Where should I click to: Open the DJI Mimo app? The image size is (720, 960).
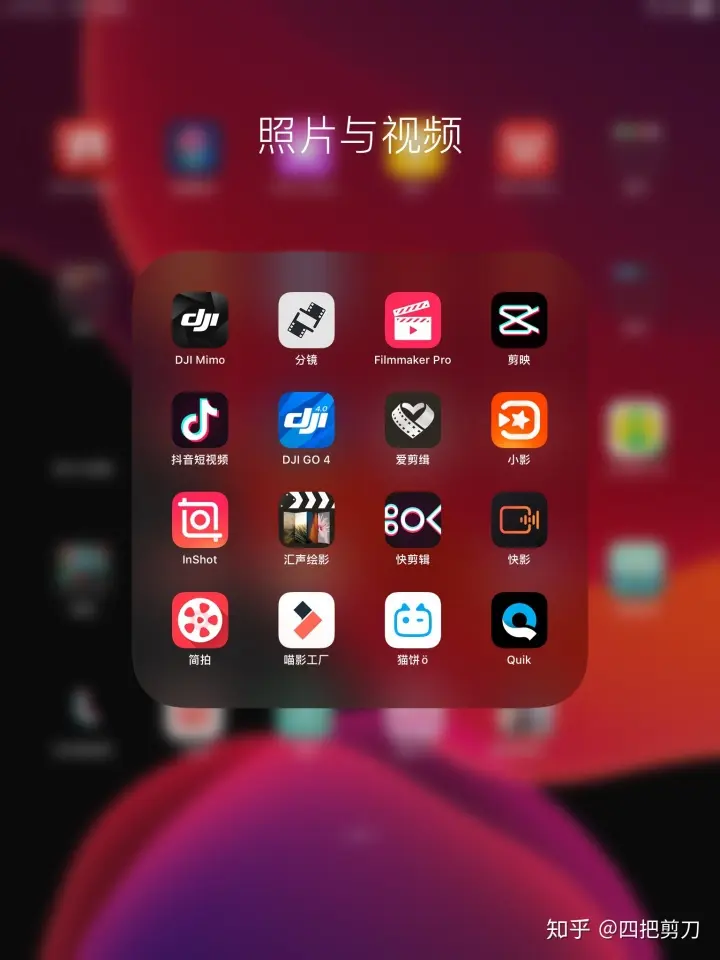tap(200, 320)
